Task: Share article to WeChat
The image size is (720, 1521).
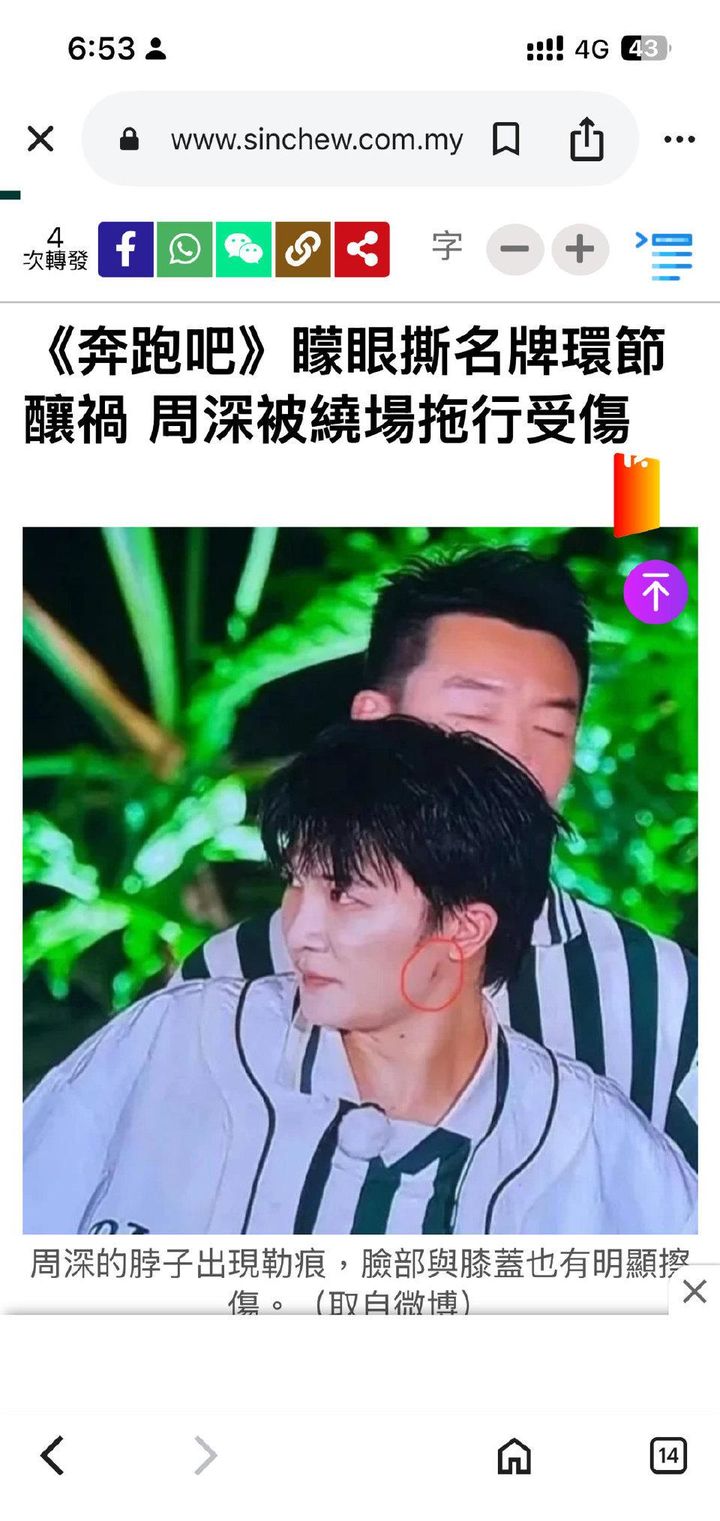Action: (244, 249)
